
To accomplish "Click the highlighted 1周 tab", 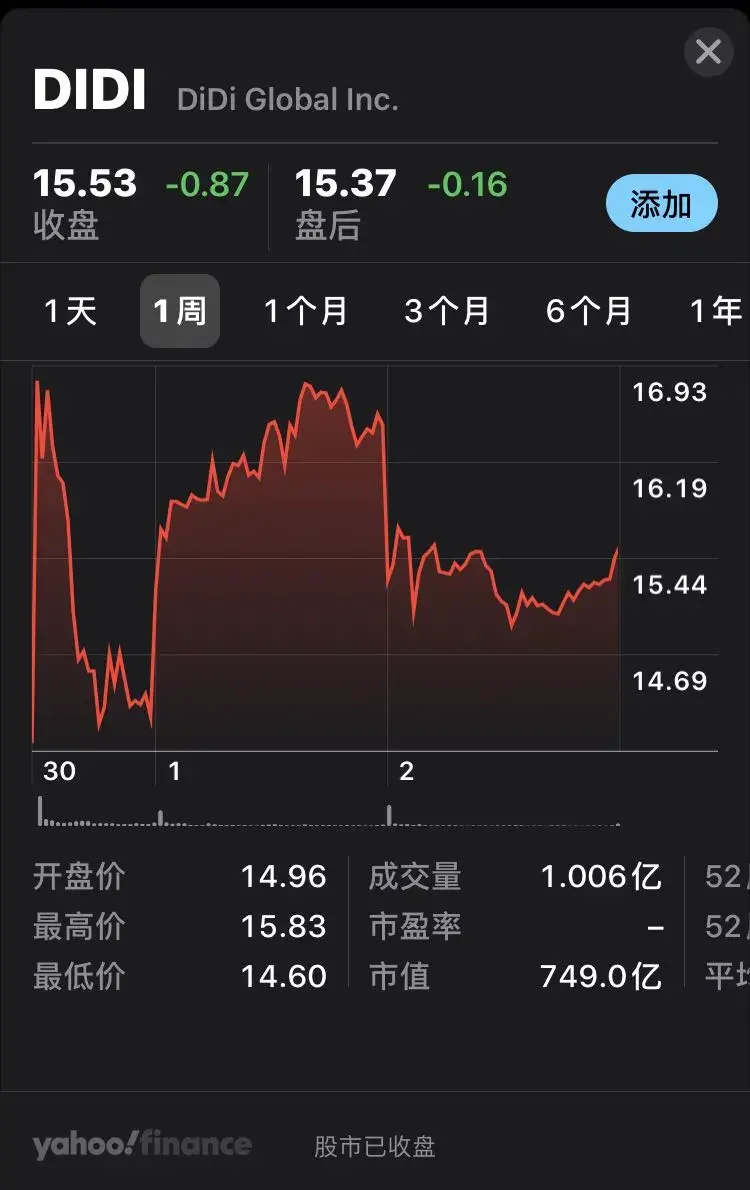I will 180,311.
